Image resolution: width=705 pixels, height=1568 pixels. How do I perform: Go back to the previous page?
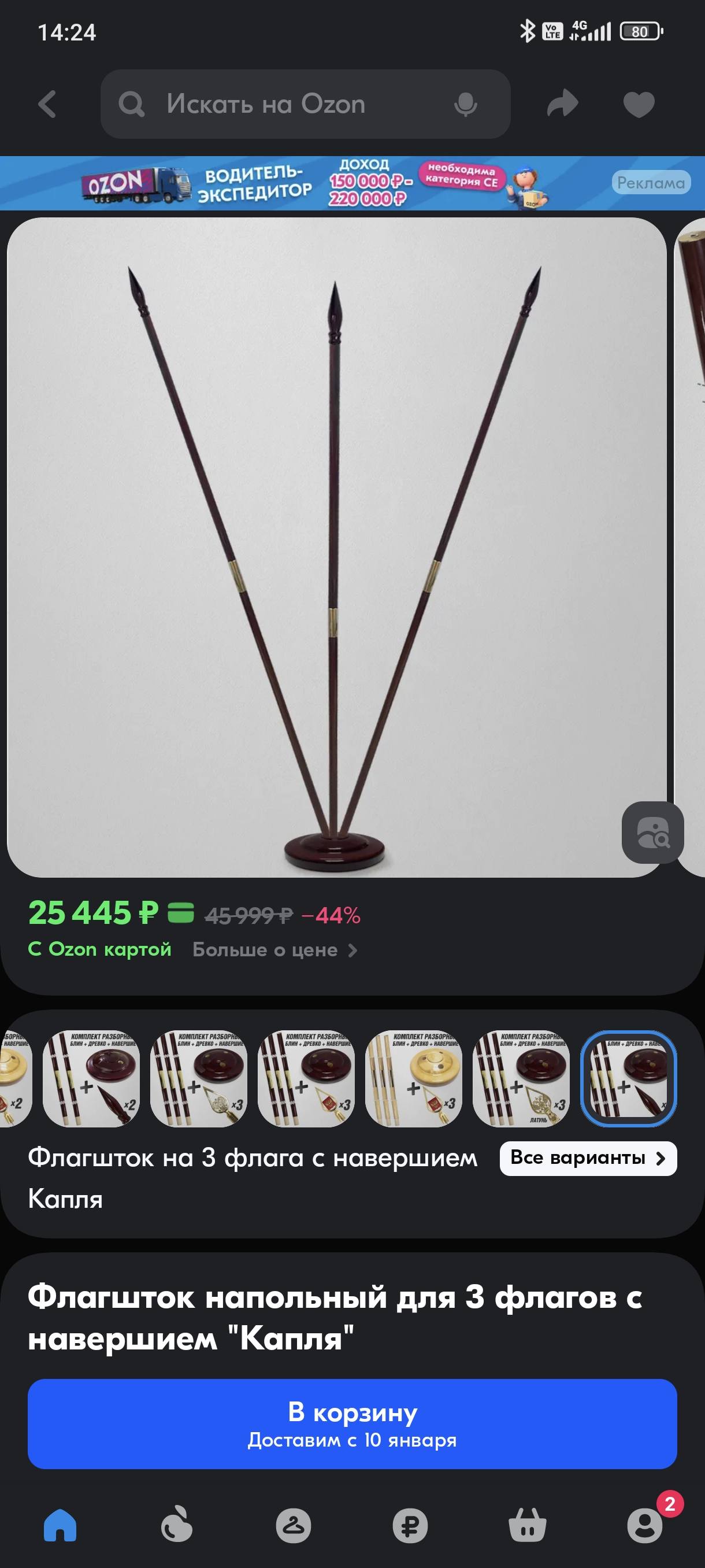(47, 104)
